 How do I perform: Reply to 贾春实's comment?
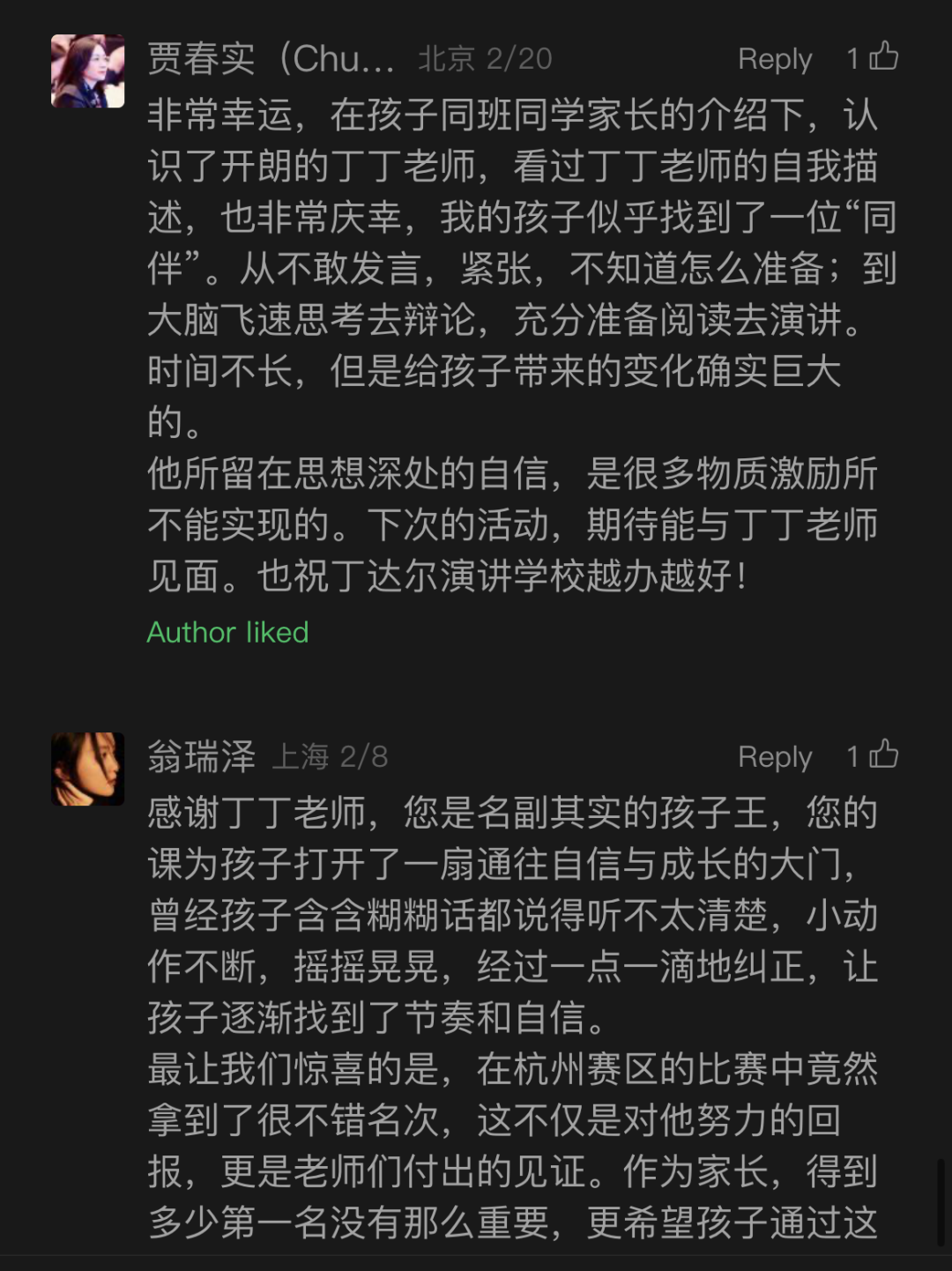pos(774,59)
